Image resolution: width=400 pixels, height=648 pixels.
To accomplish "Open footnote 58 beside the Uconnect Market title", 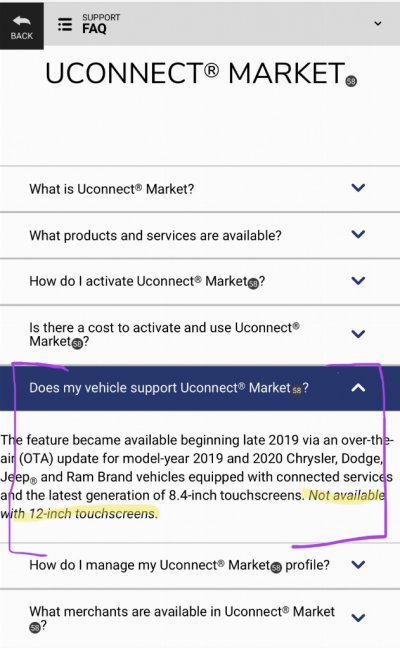I will (x=351, y=81).
